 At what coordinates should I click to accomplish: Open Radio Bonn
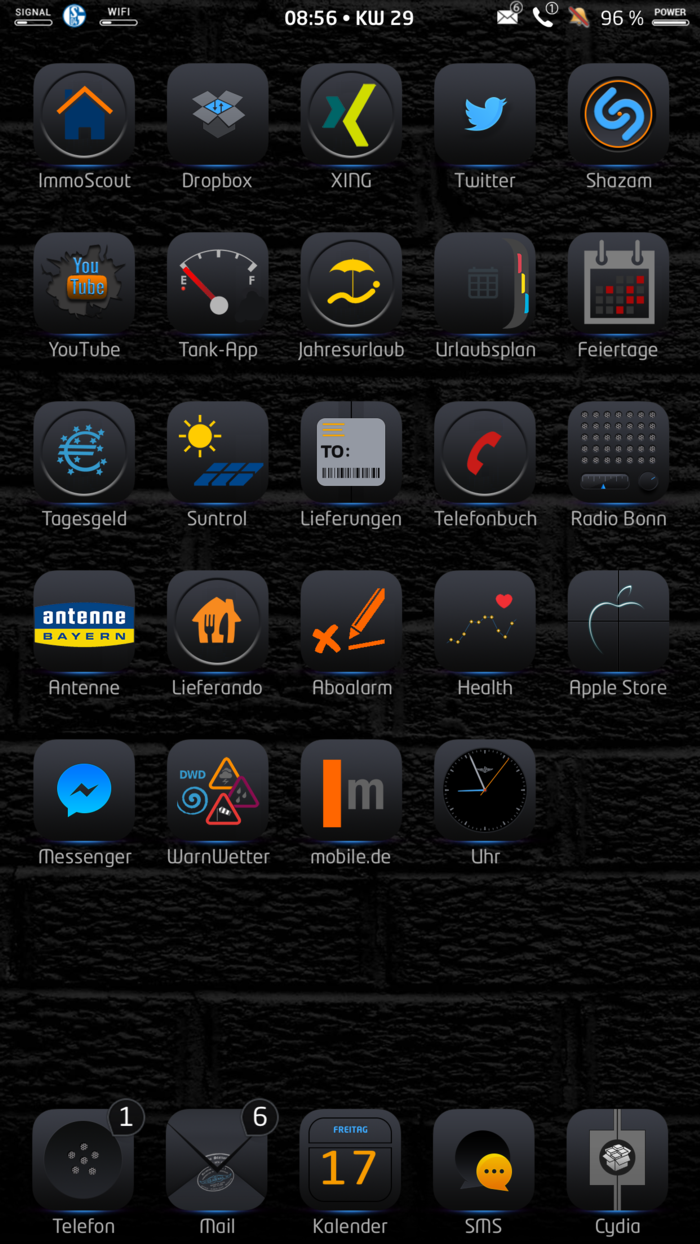(618, 452)
